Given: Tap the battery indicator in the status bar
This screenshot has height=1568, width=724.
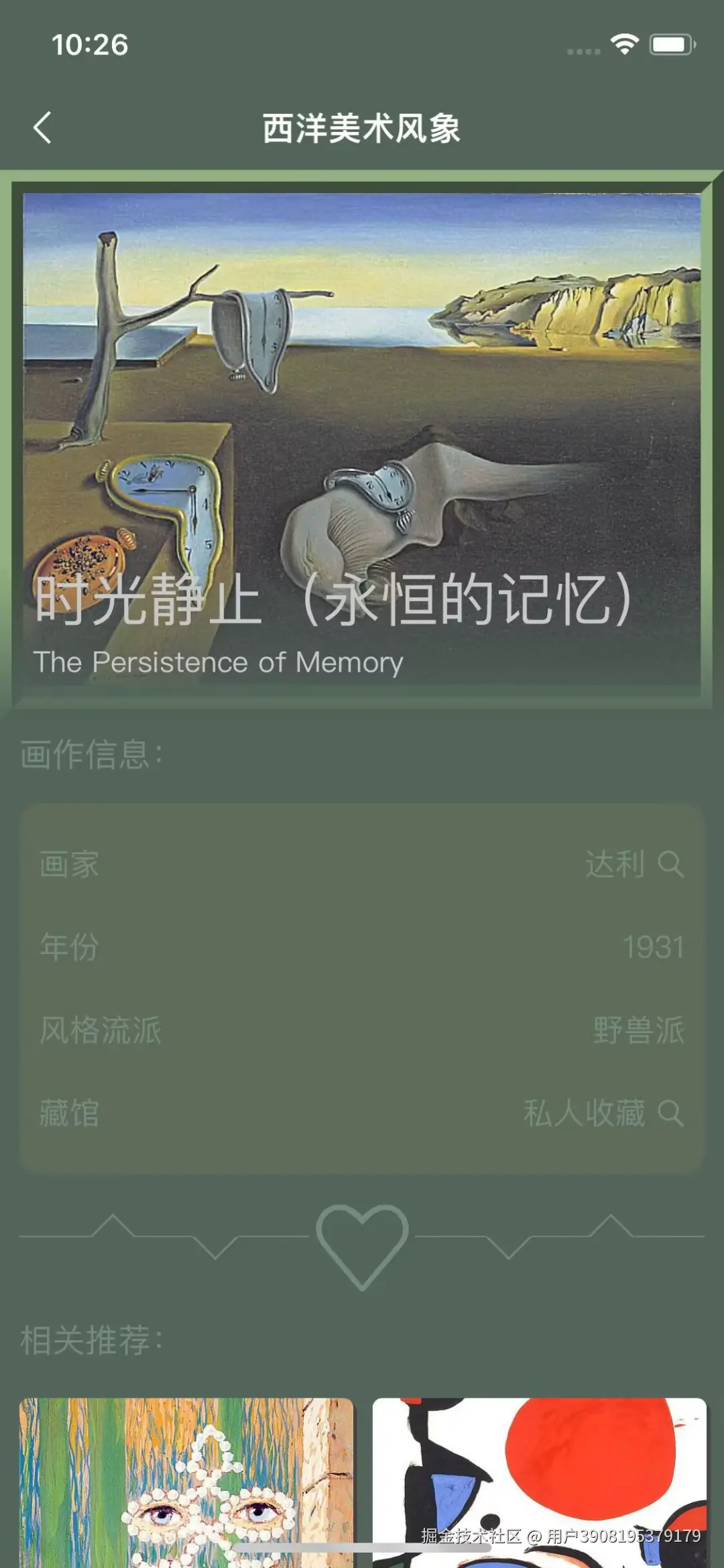Looking at the screenshot, I should pos(670,44).
